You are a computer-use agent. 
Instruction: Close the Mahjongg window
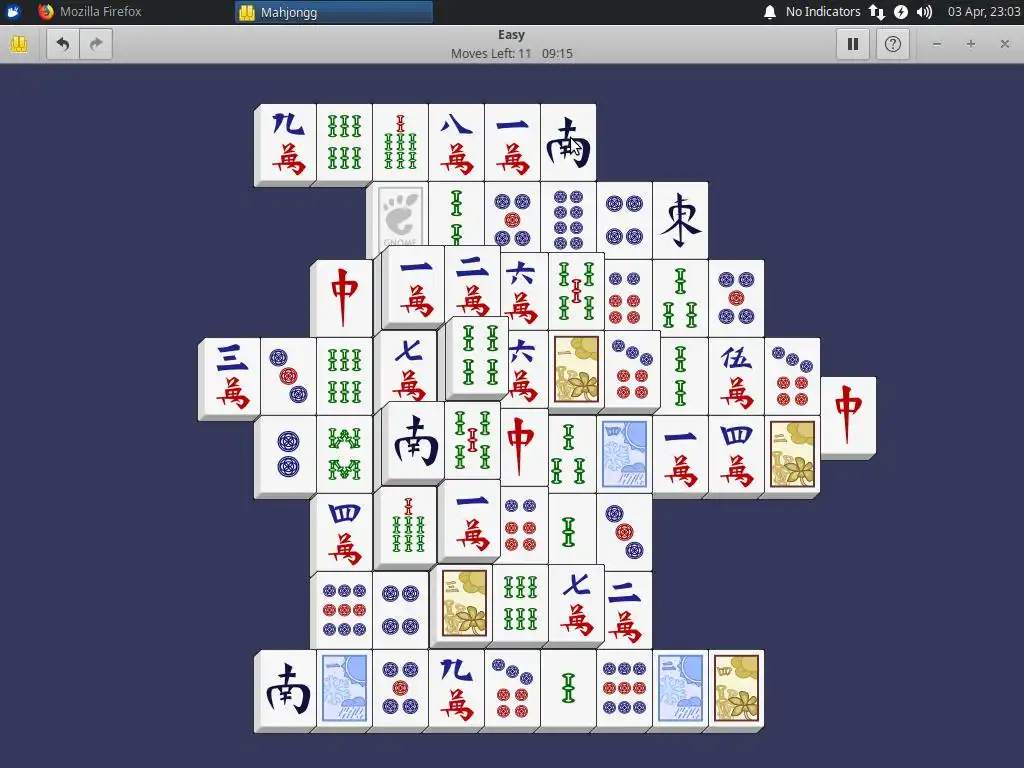coord(1005,44)
